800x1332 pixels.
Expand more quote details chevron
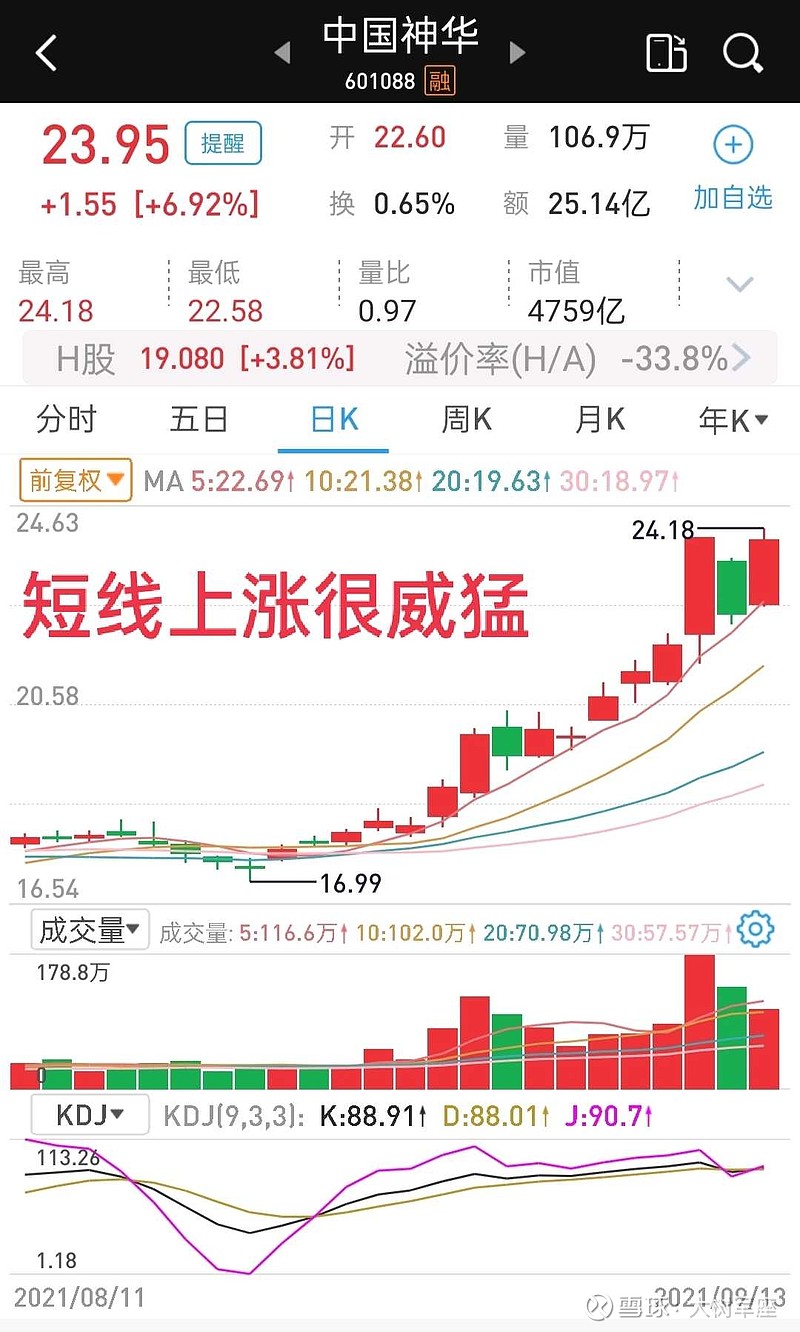(x=739, y=285)
